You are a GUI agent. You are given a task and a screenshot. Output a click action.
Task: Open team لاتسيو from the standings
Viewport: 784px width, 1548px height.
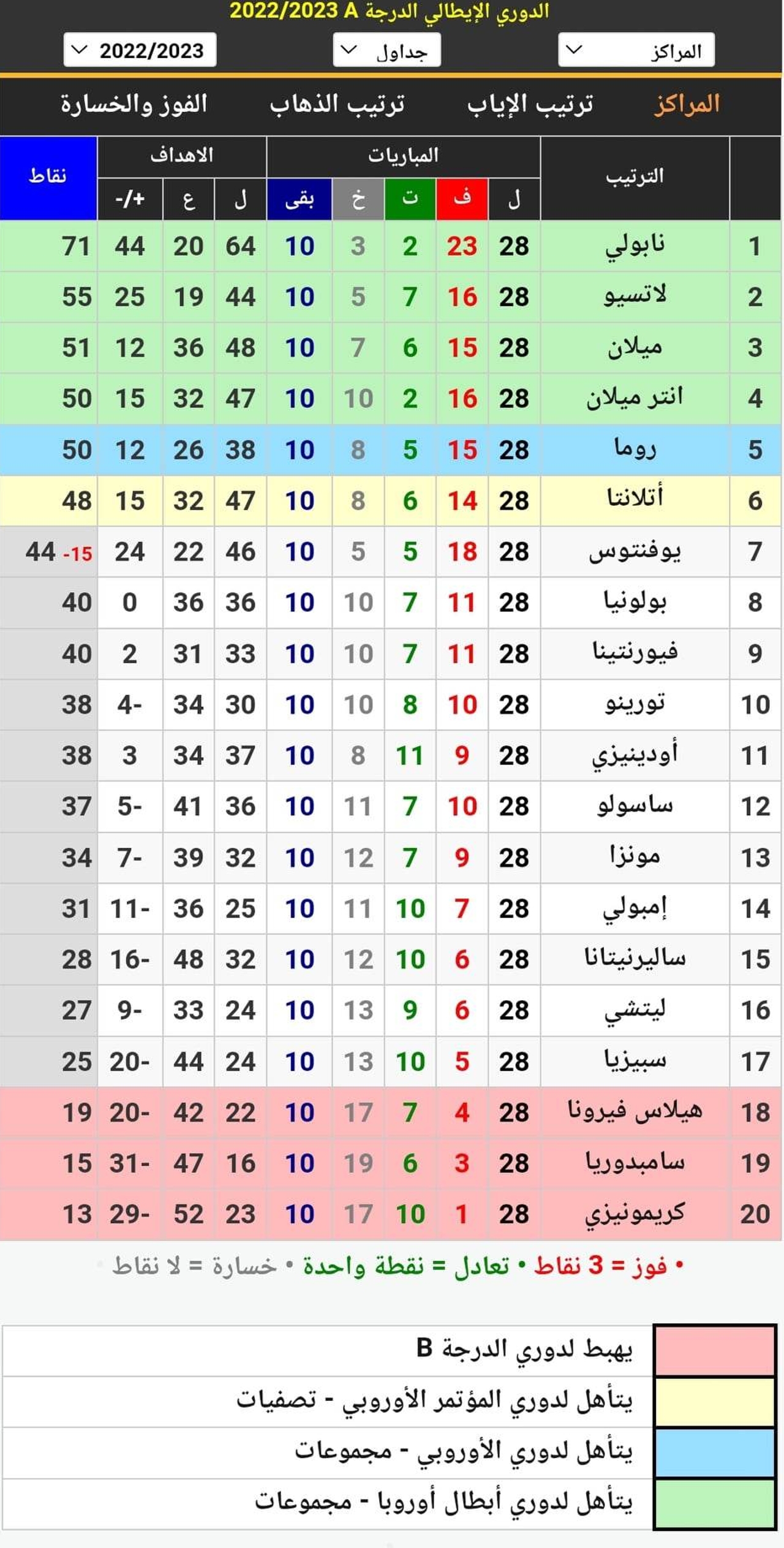pos(635,297)
